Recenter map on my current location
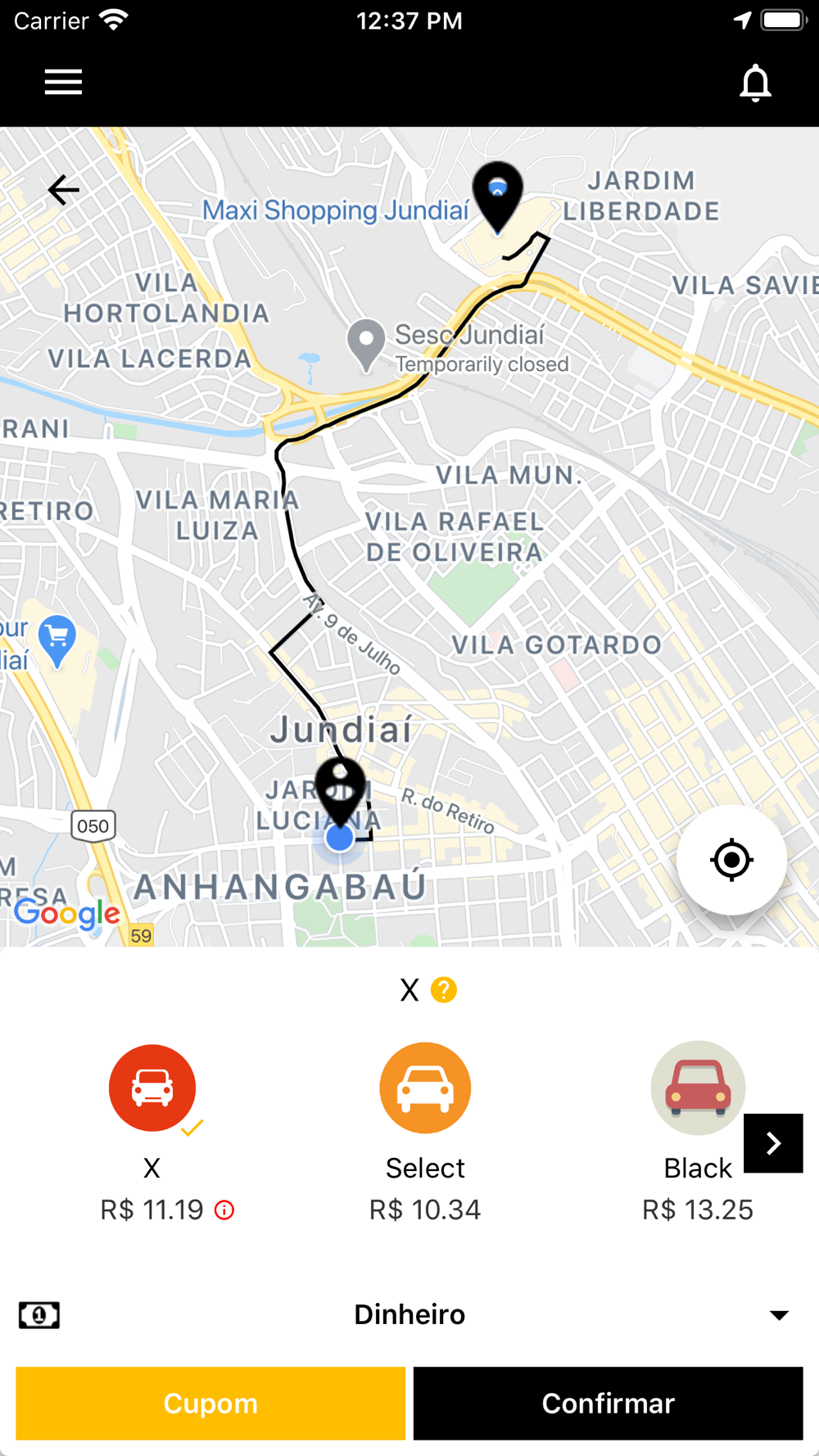The width and height of the screenshot is (819, 1456). pyautogui.click(x=731, y=860)
